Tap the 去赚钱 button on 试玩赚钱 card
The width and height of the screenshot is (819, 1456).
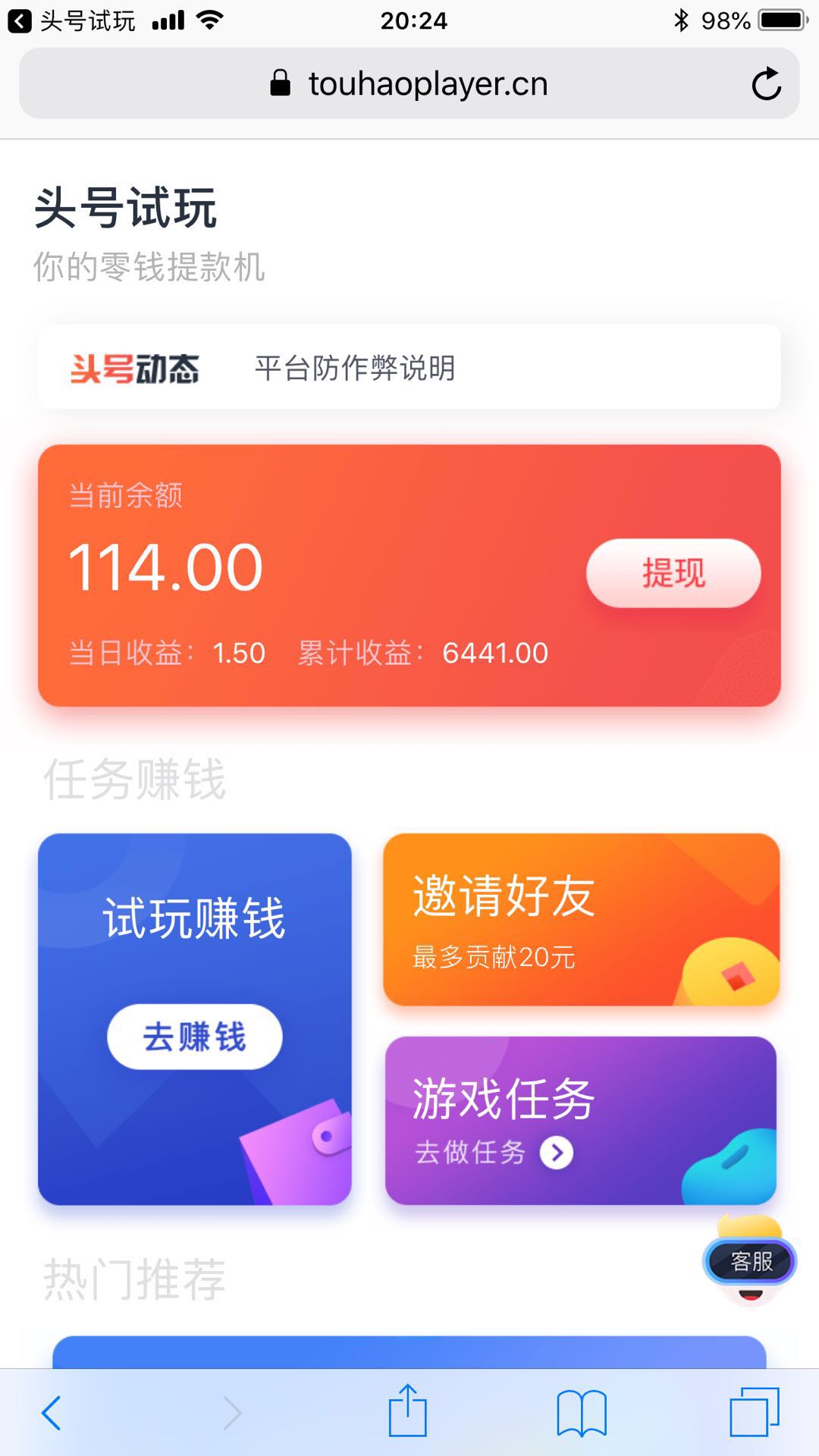click(195, 1037)
